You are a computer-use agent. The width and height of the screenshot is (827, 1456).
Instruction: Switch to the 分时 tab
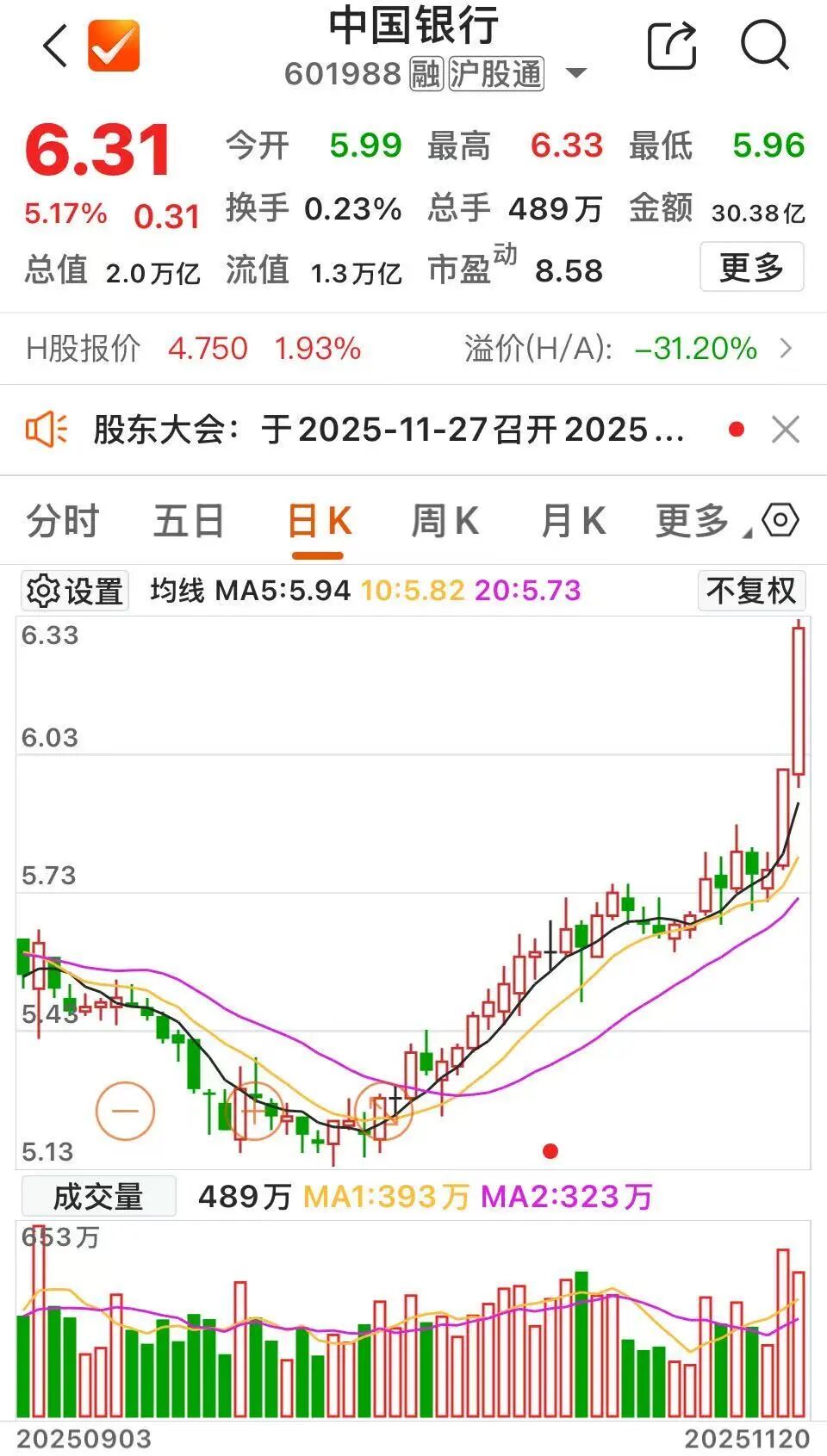point(62,522)
